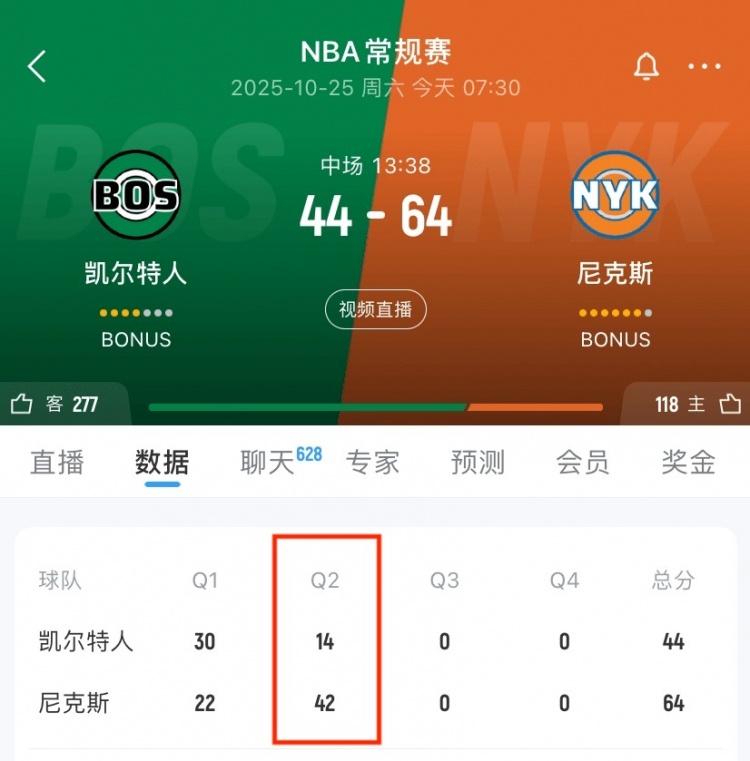Open the three-dot overflow menu
The image size is (750, 761).
704,66
